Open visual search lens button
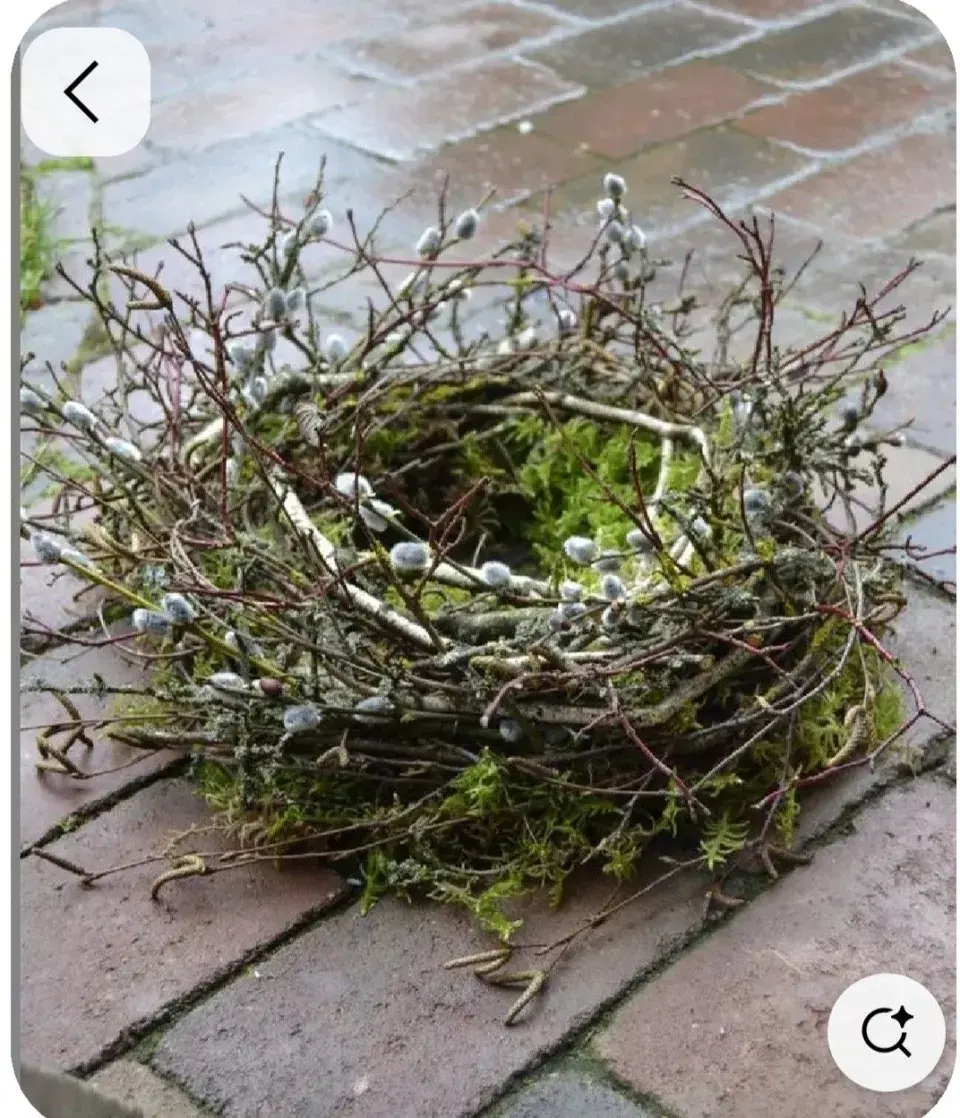This screenshot has height=1118, width=960. 886,1031
